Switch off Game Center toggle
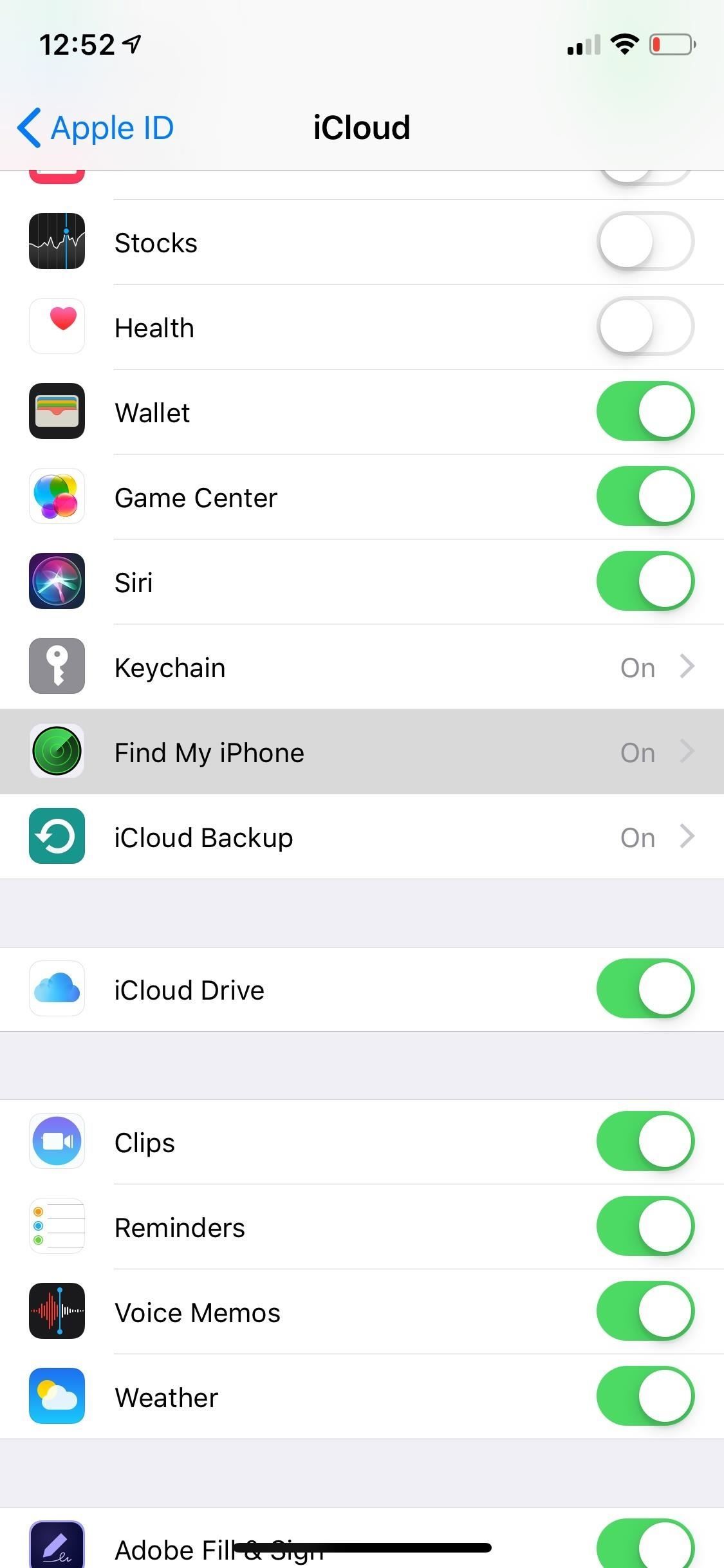This screenshot has height=1568, width=724. pos(645,496)
